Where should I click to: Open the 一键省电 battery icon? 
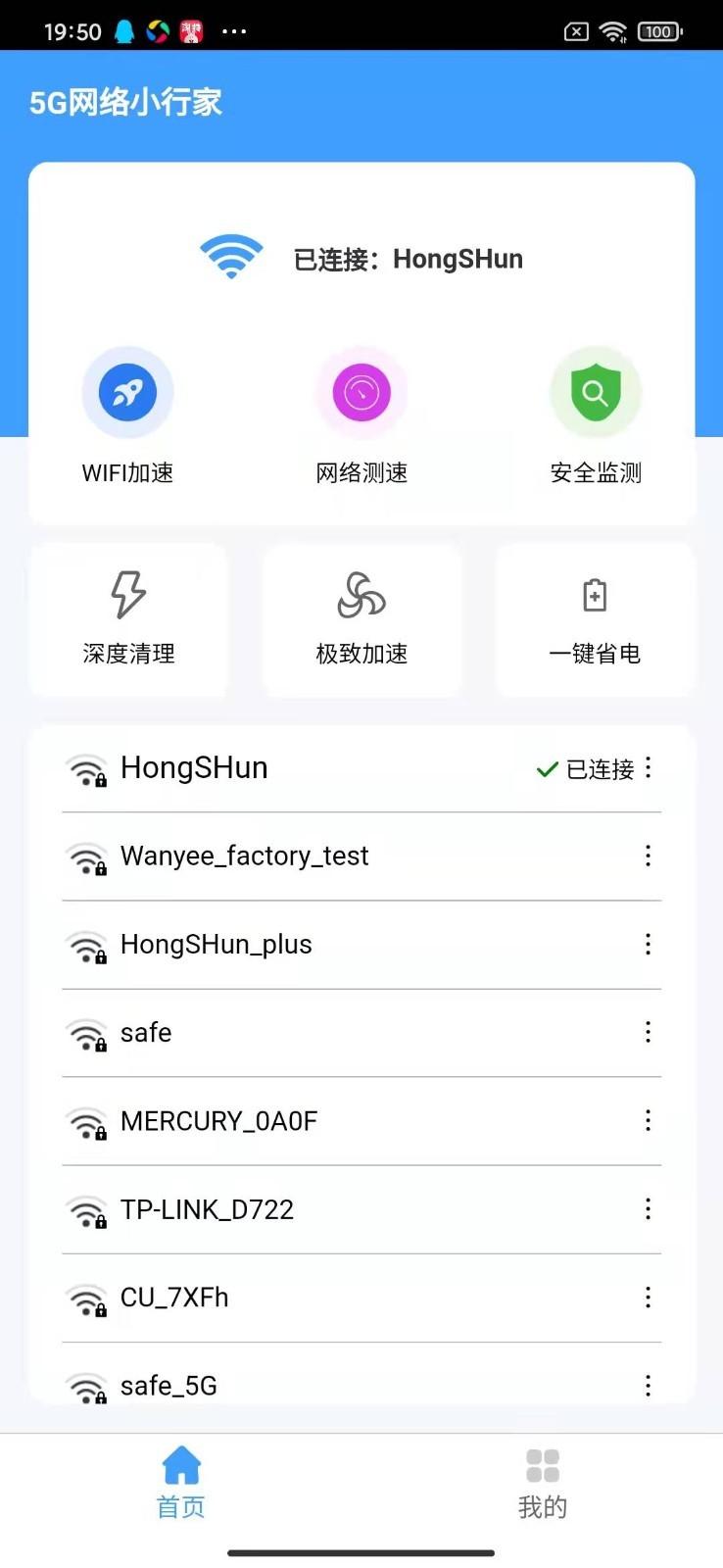[x=595, y=595]
